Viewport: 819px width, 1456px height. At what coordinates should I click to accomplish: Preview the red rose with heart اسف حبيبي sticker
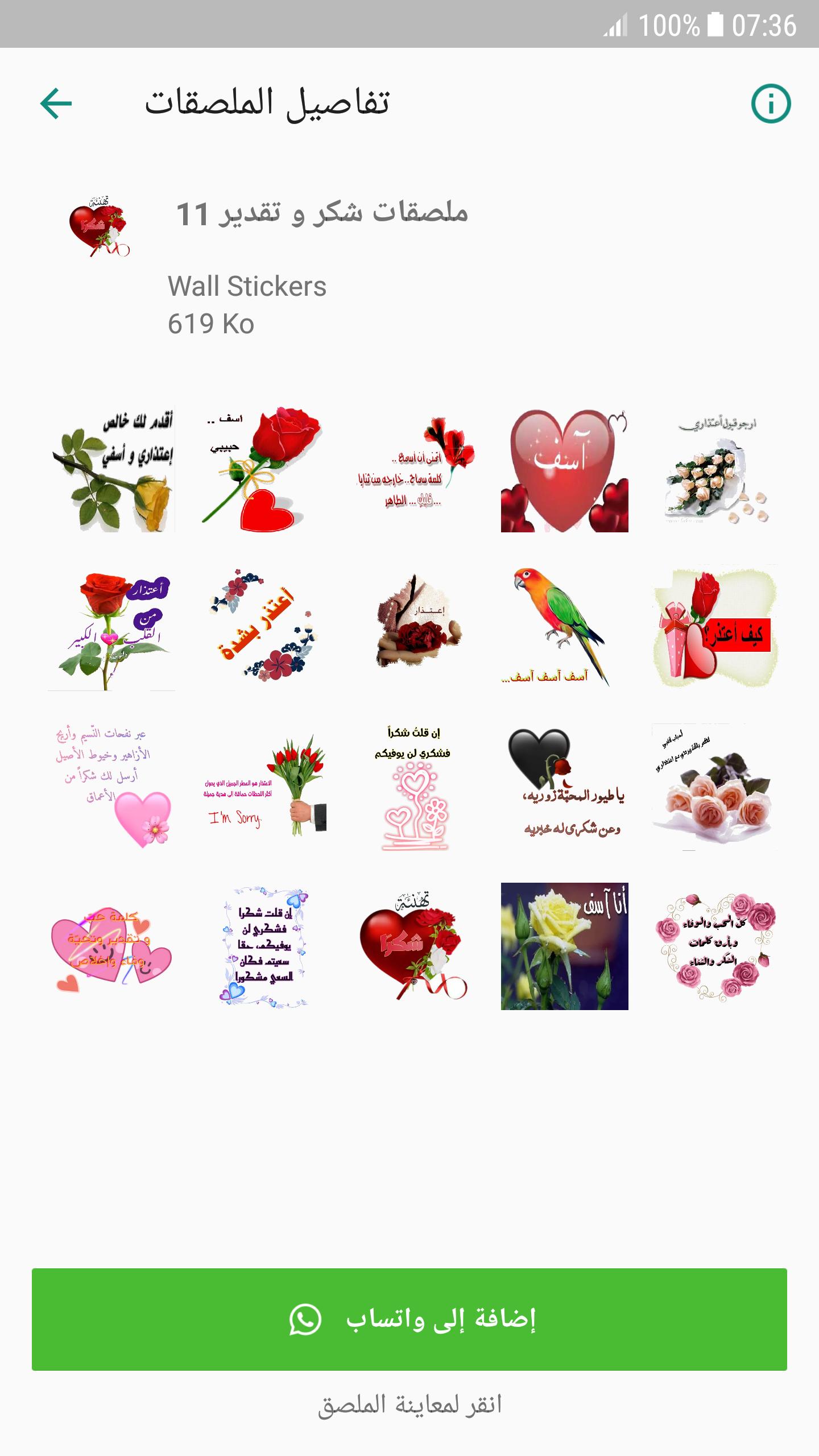(x=263, y=470)
